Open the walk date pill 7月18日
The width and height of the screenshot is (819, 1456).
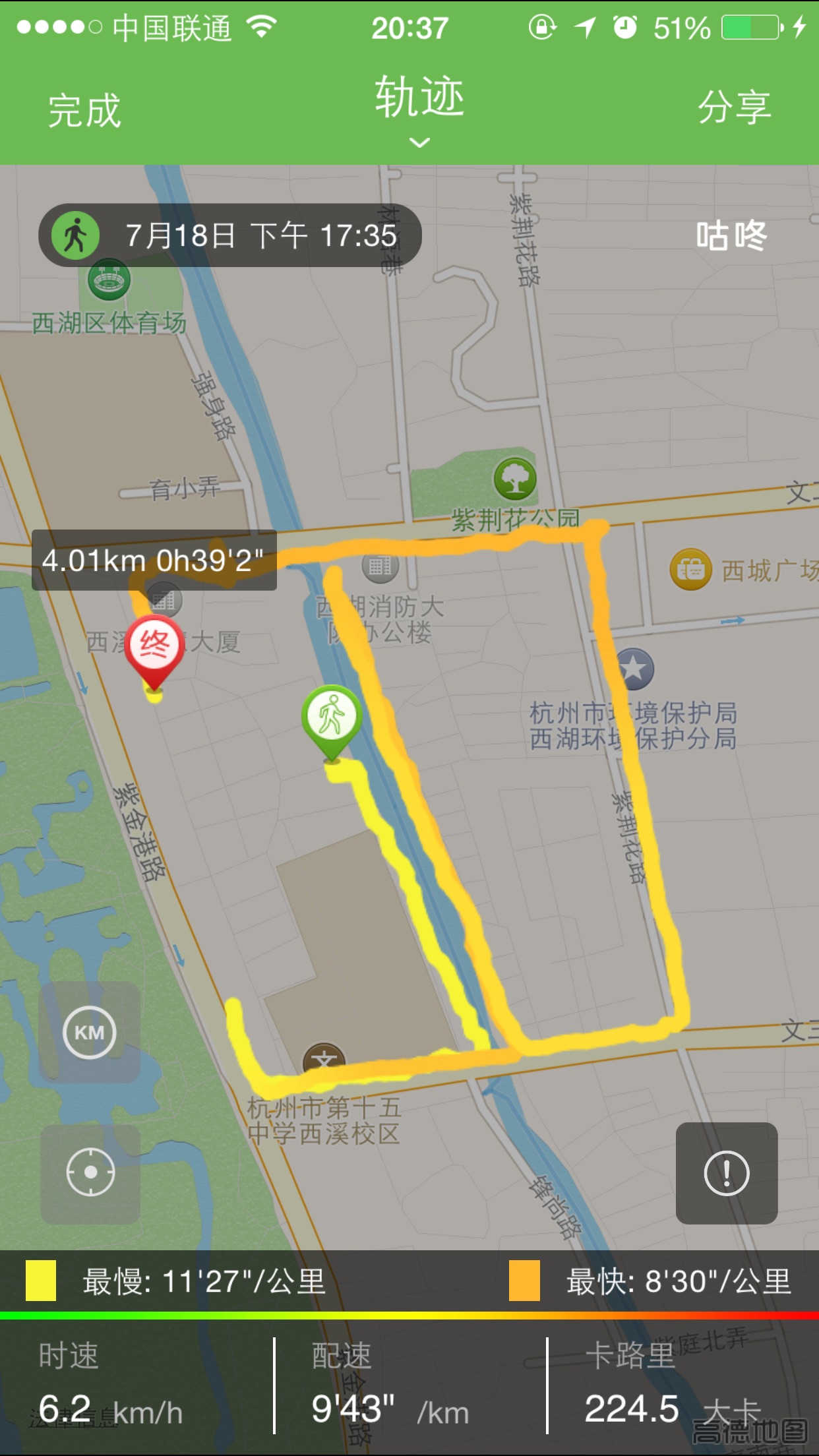tap(229, 235)
